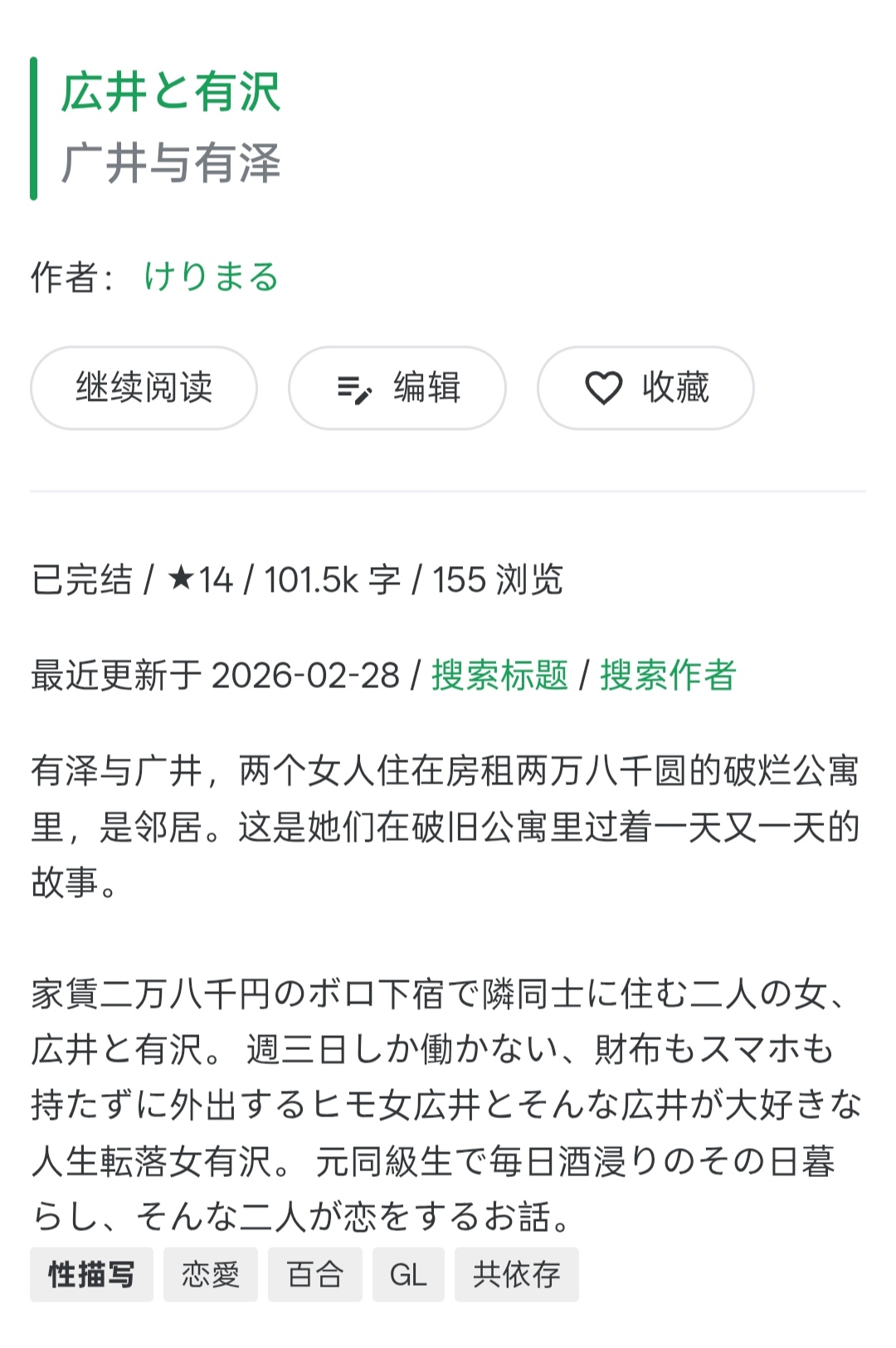
Task: Tap the 继续阅读 button
Action: 144,388
